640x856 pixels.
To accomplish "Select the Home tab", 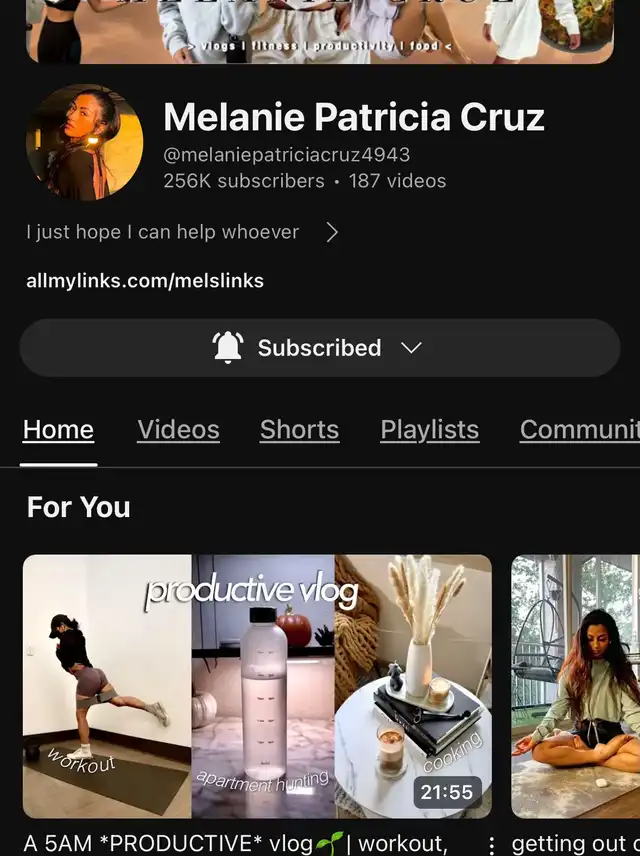I will coord(58,430).
